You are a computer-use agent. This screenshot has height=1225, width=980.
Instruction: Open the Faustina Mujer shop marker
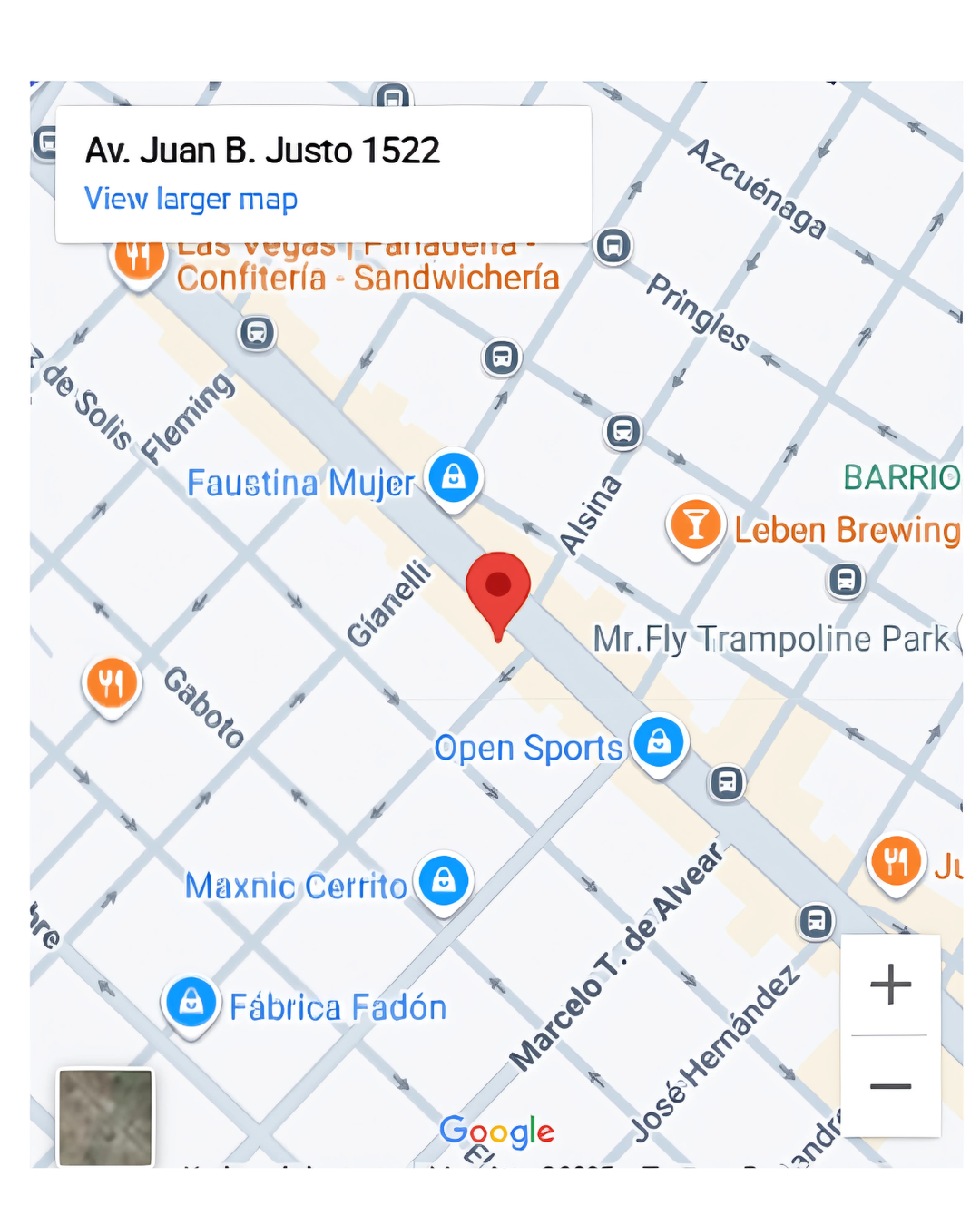(x=454, y=476)
